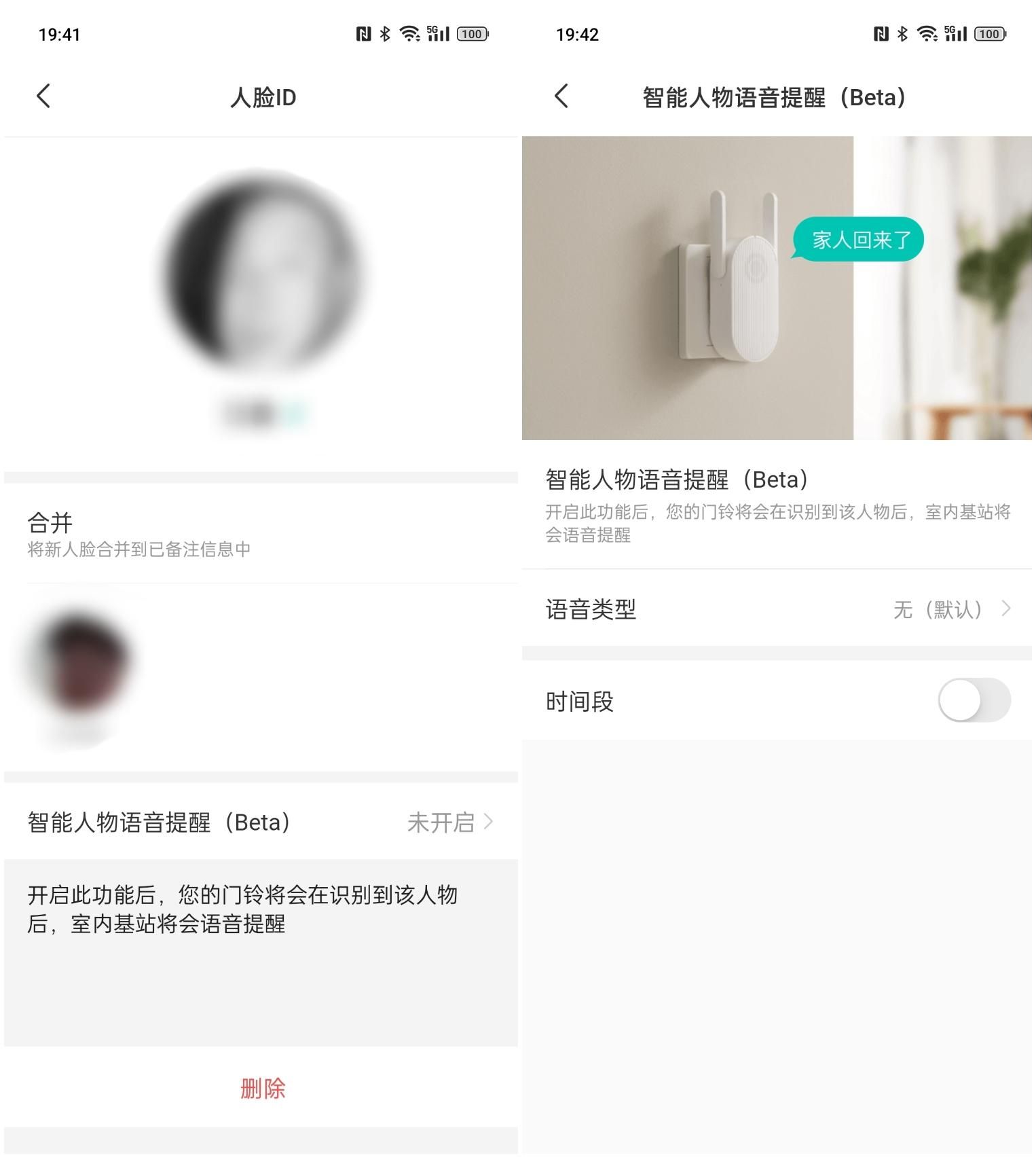Open the 人脸ID page title area

coord(263,96)
